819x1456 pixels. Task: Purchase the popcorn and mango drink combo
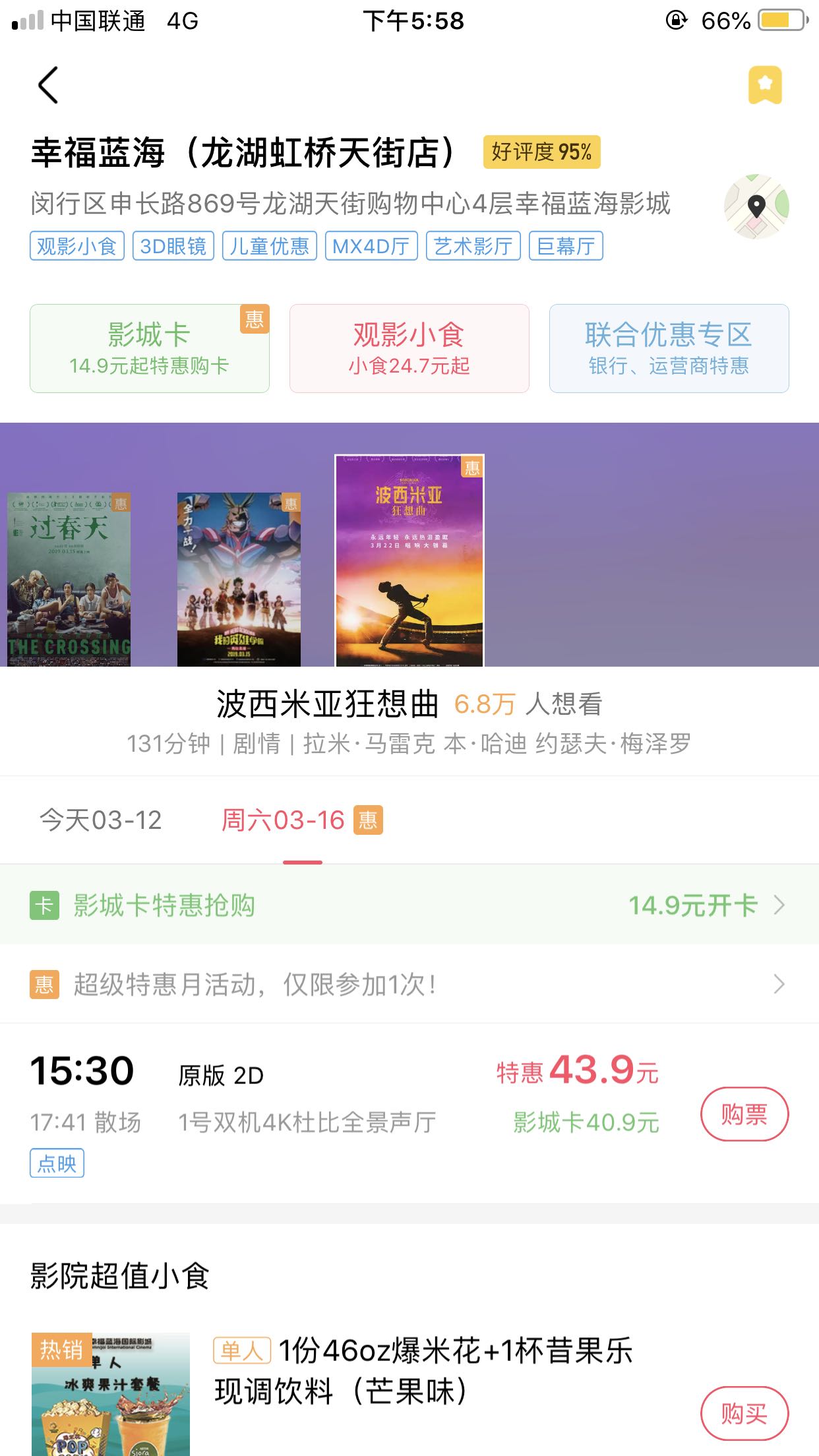pos(744,1414)
